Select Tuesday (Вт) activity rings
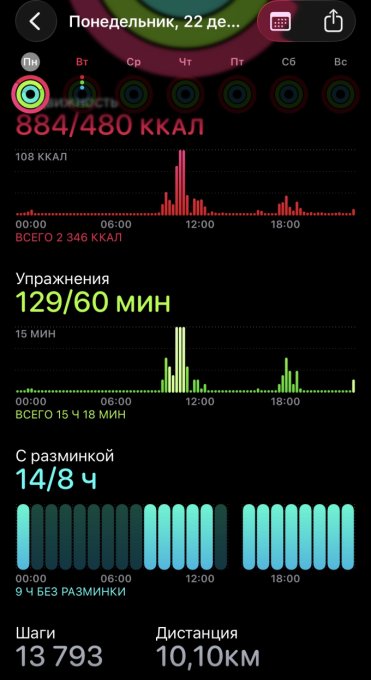The height and width of the screenshot is (680, 371). click(x=82, y=92)
